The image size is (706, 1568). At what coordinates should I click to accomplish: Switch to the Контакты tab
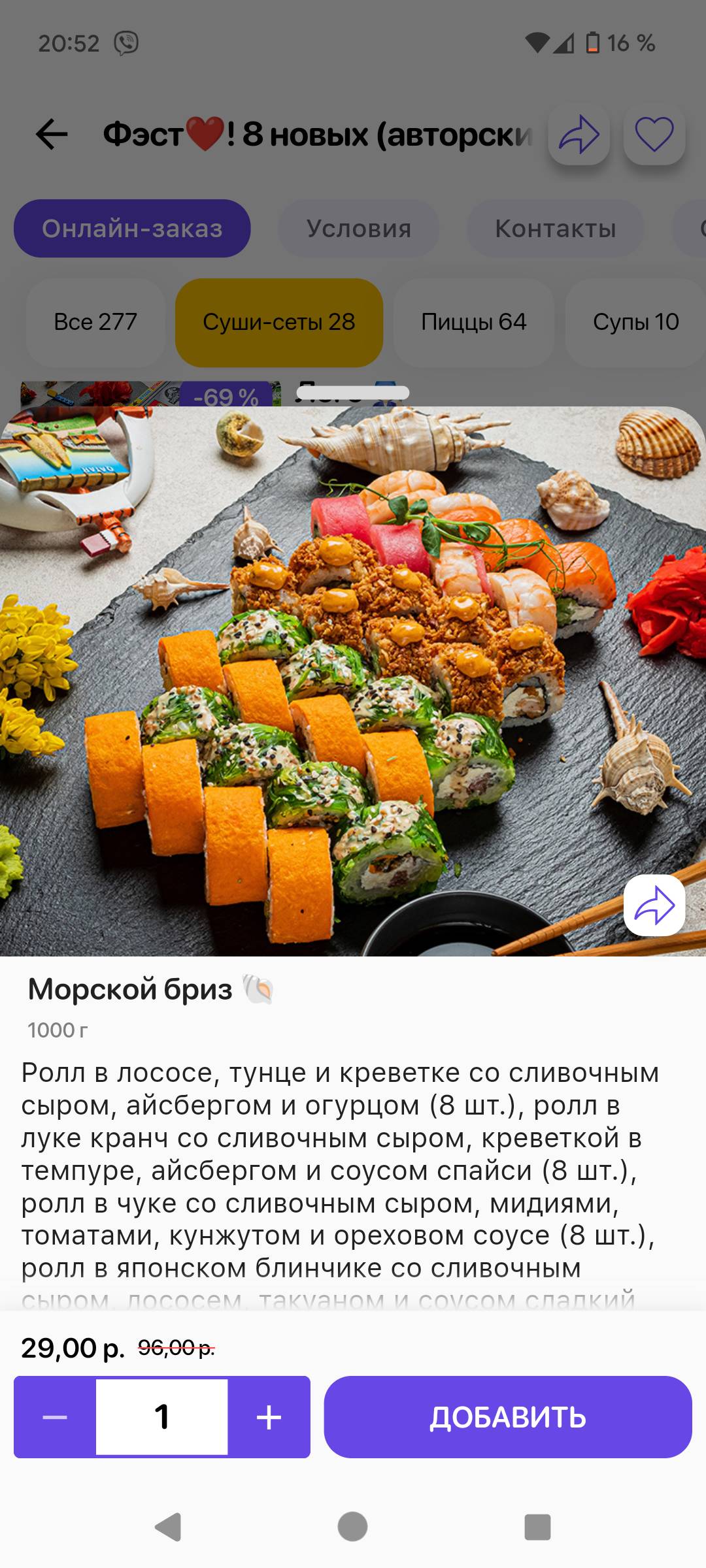[x=555, y=229]
